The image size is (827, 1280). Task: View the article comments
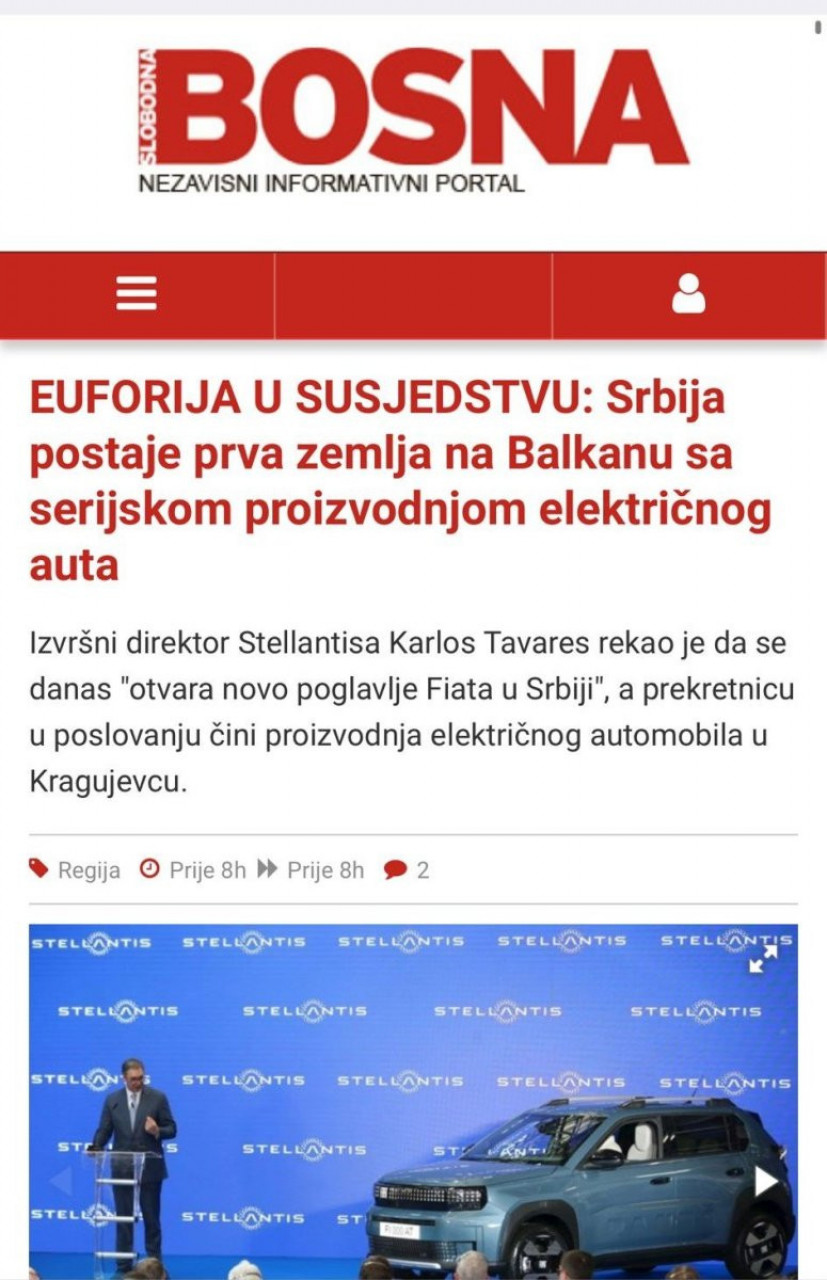(x=406, y=870)
